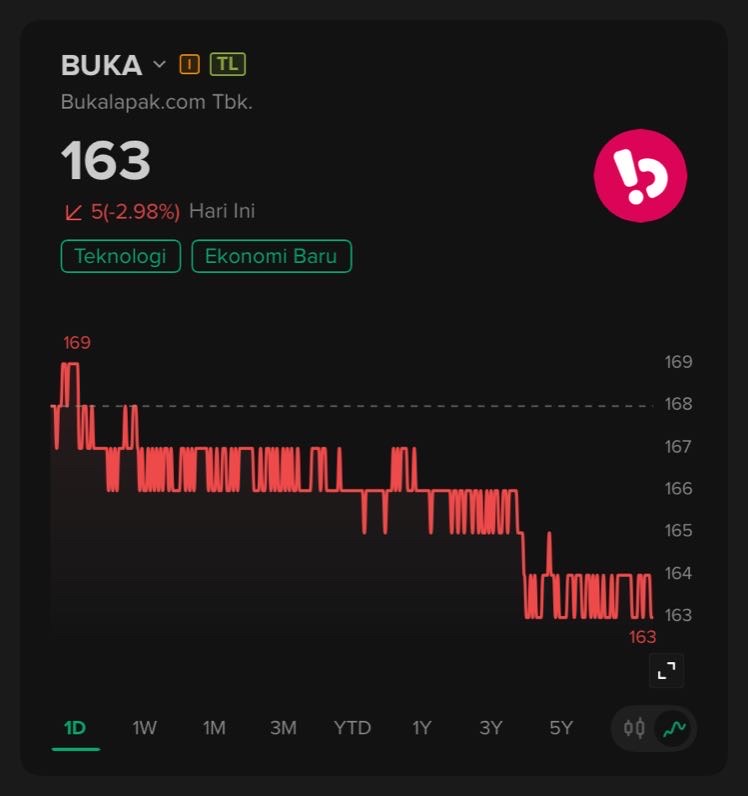748x796 pixels.
Task: Switch to the 1W time range
Action: pos(145,728)
